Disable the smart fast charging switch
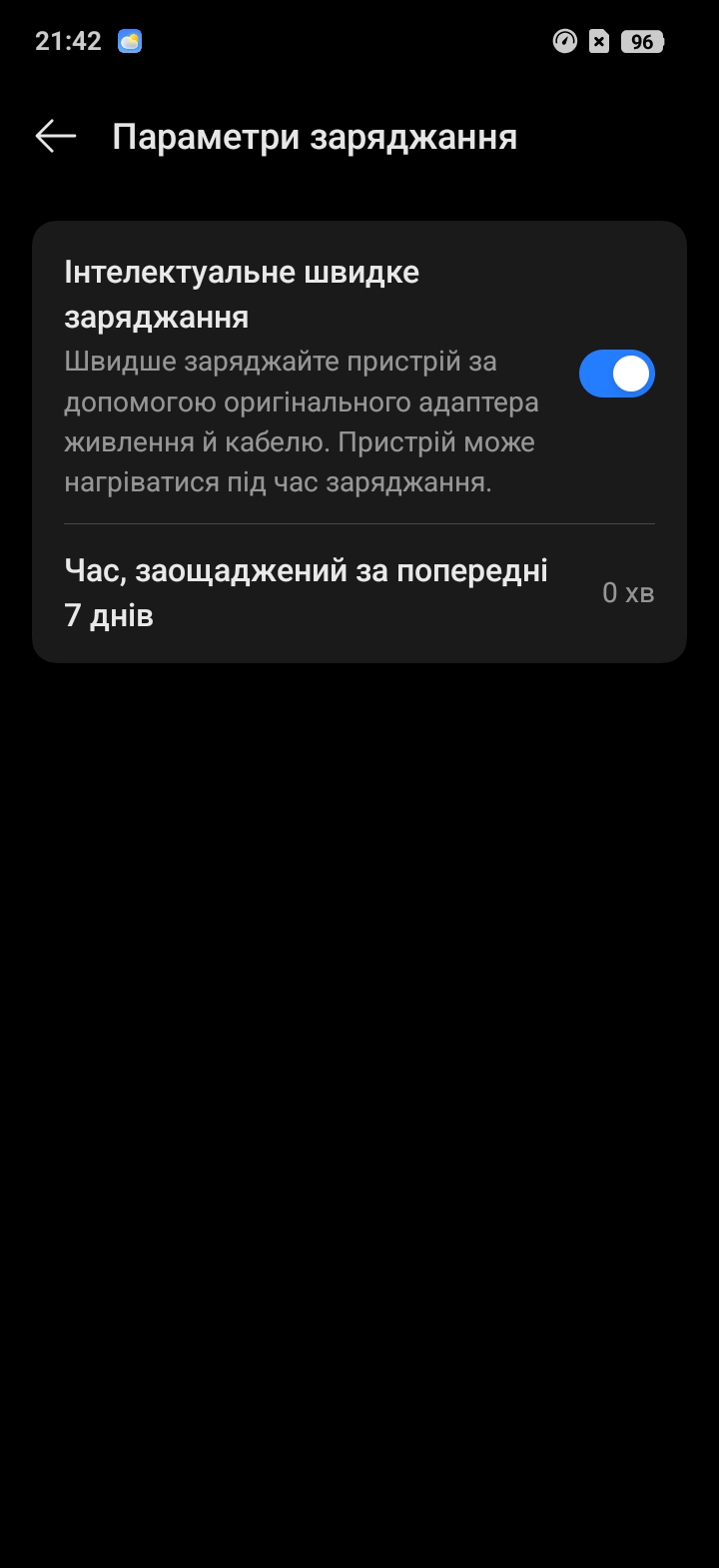The width and height of the screenshot is (719, 1568). pos(616,374)
